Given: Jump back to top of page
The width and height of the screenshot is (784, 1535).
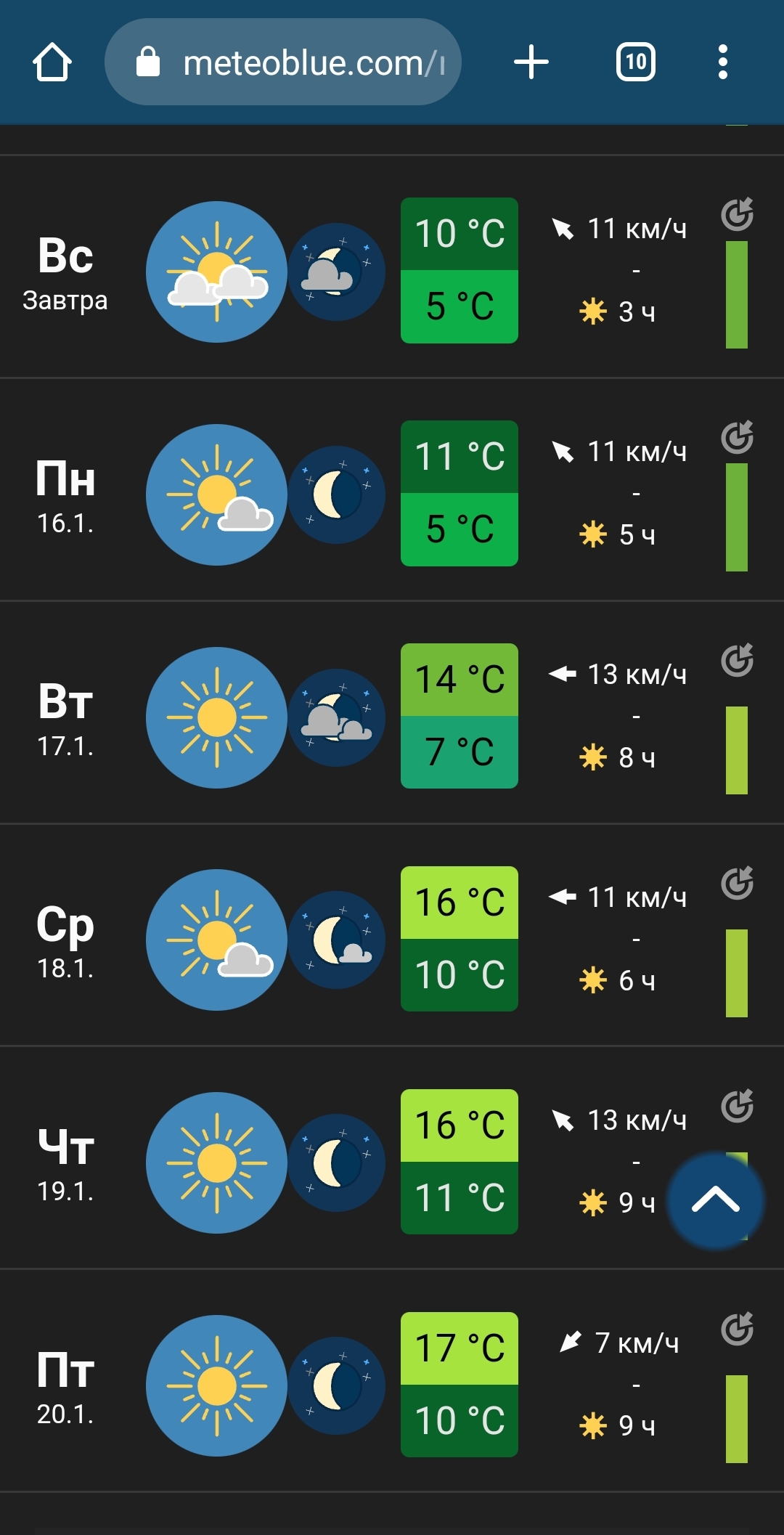Looking at the screenshot, I should pyautogui.click(x=715, y=1200).
